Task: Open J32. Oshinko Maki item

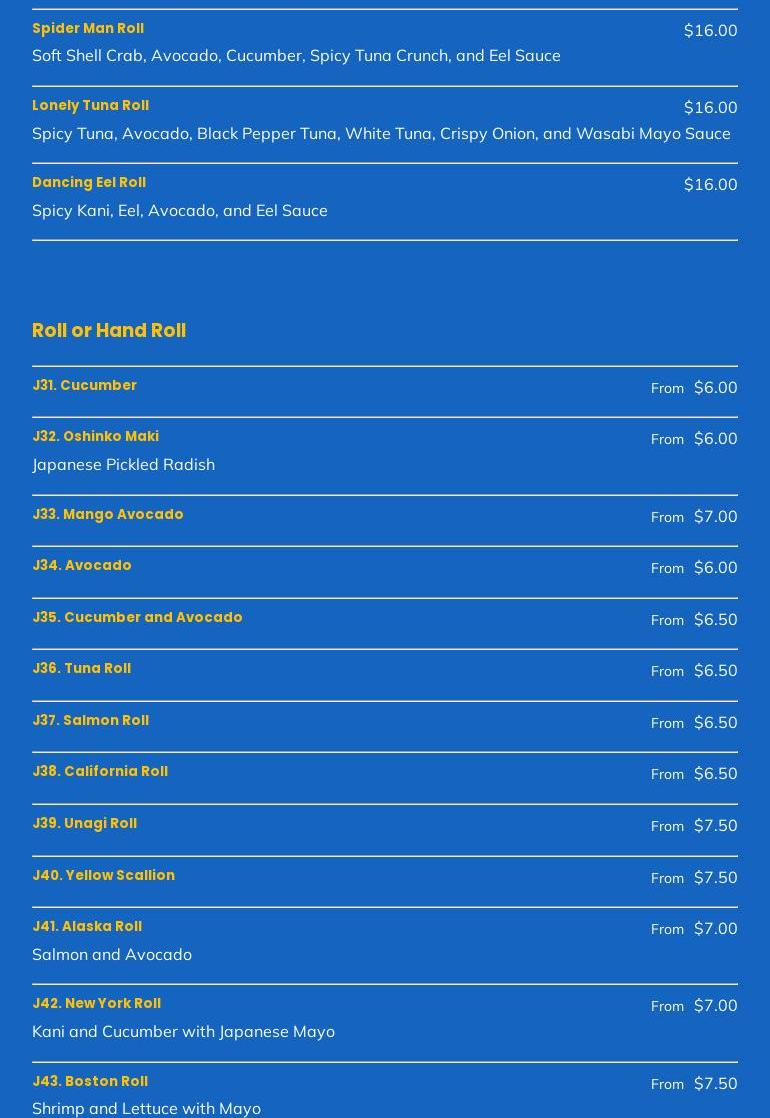Action: (x=95, y=437)
